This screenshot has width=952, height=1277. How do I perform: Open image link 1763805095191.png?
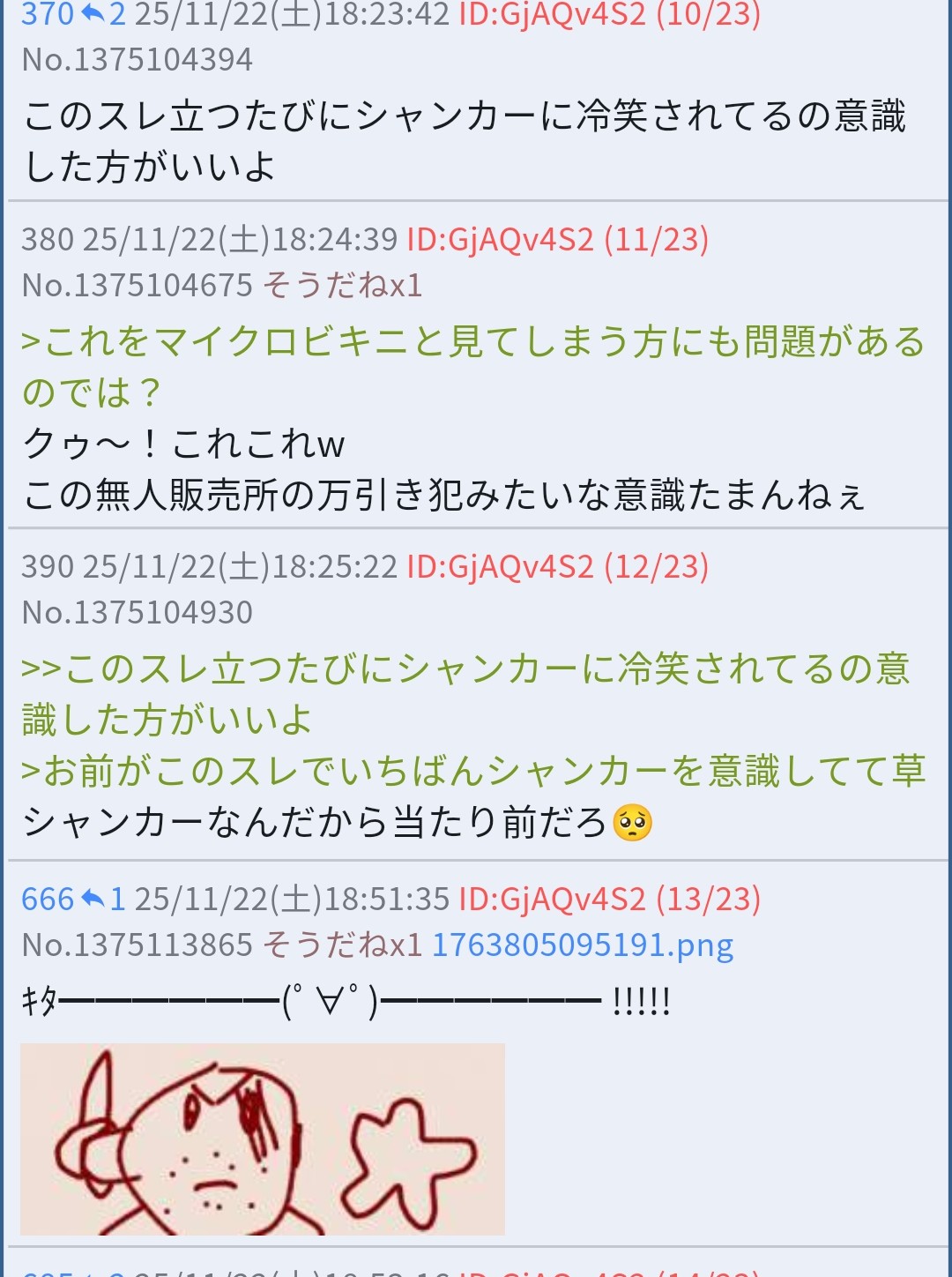(582, 945)
